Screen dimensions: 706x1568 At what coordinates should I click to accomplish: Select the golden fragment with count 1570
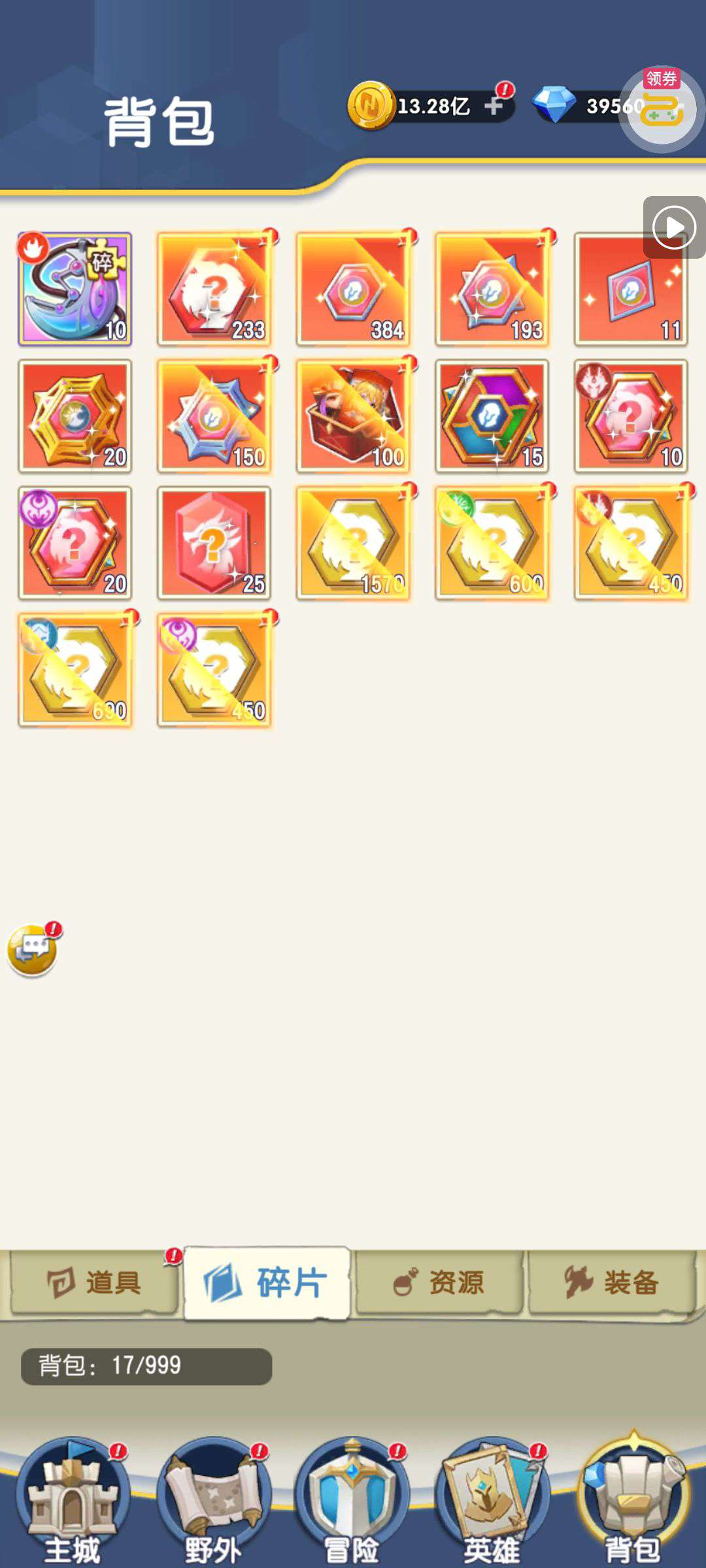[353, 542]
